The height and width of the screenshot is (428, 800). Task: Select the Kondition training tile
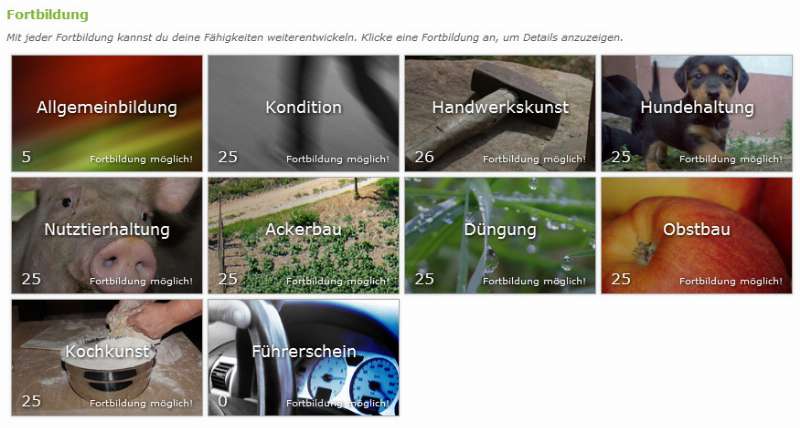tap(303, 113)
